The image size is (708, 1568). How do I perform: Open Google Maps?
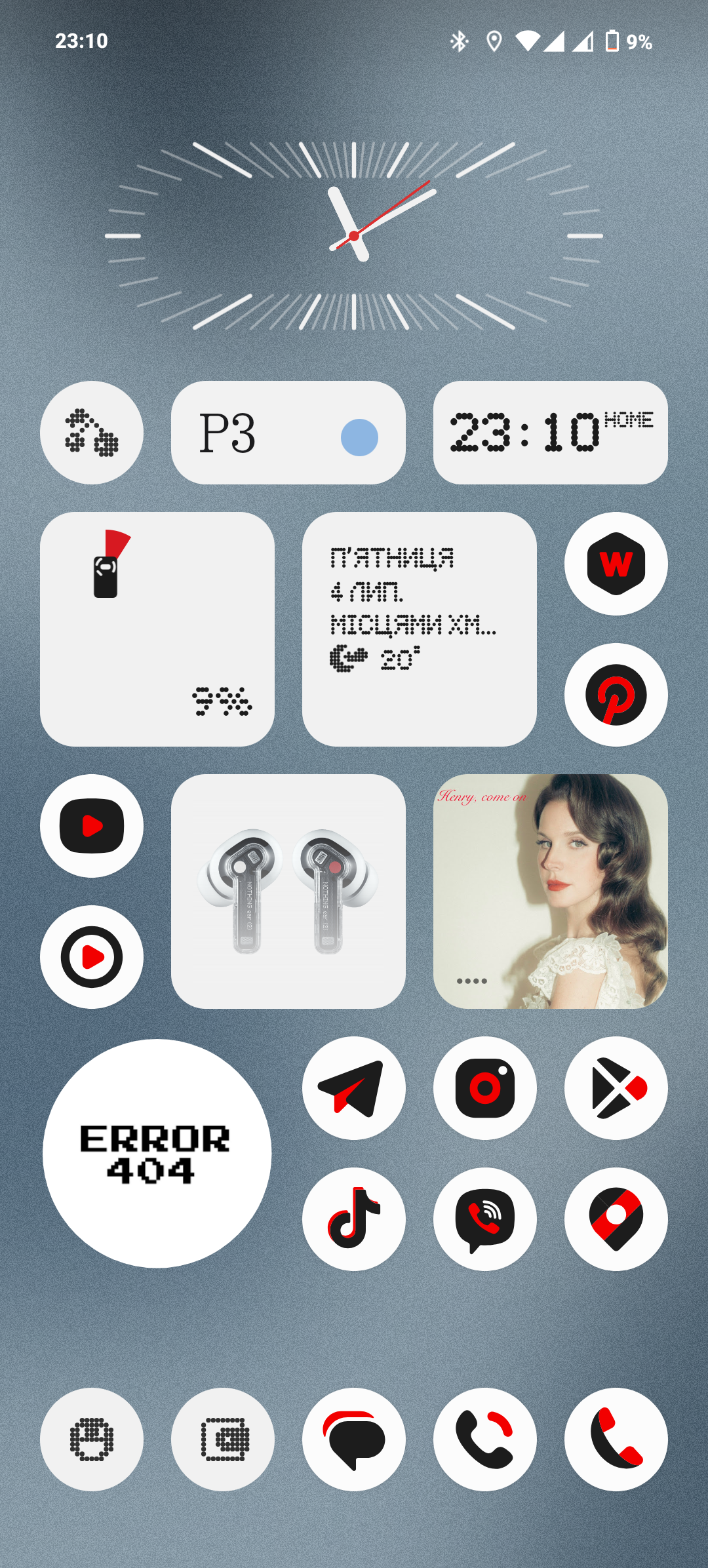(616, 1219)
